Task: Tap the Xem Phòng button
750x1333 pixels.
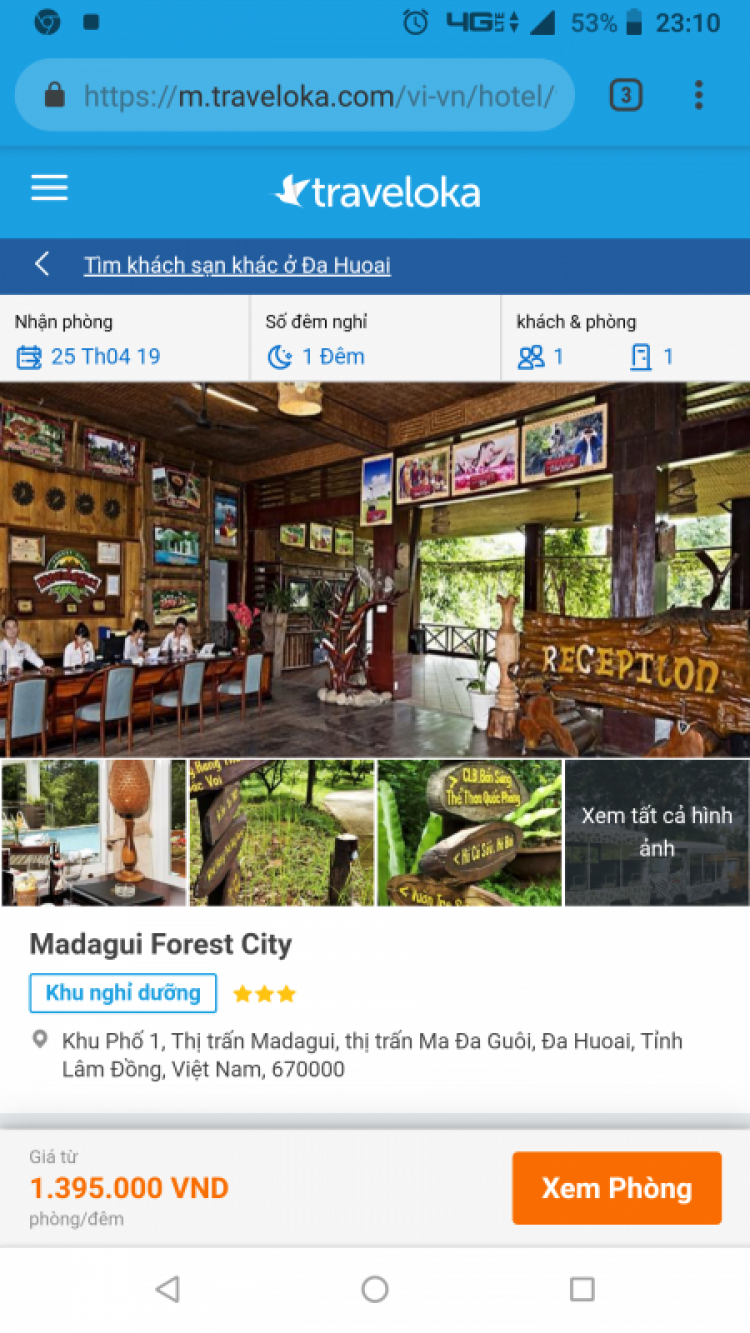Action: coord(616,1188)
